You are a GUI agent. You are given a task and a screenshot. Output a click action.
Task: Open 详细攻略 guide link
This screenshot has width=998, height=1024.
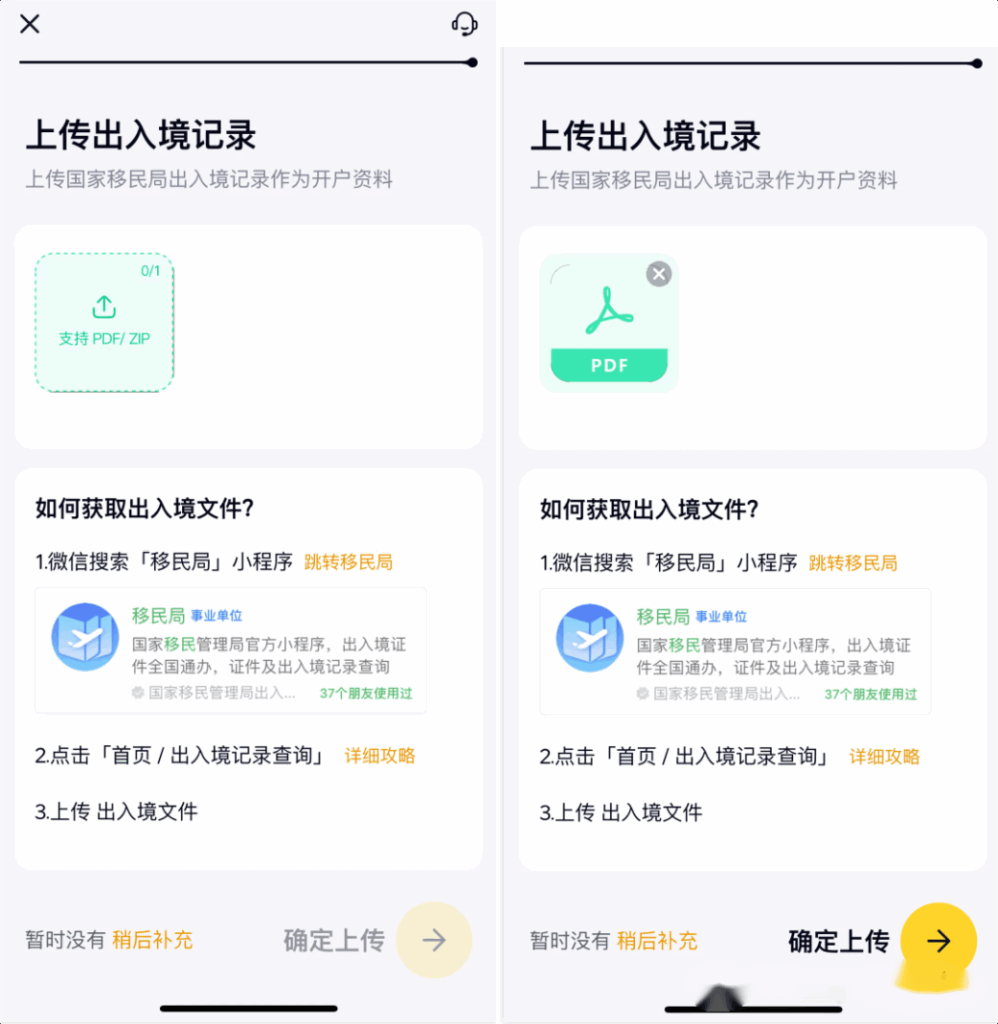379,757
